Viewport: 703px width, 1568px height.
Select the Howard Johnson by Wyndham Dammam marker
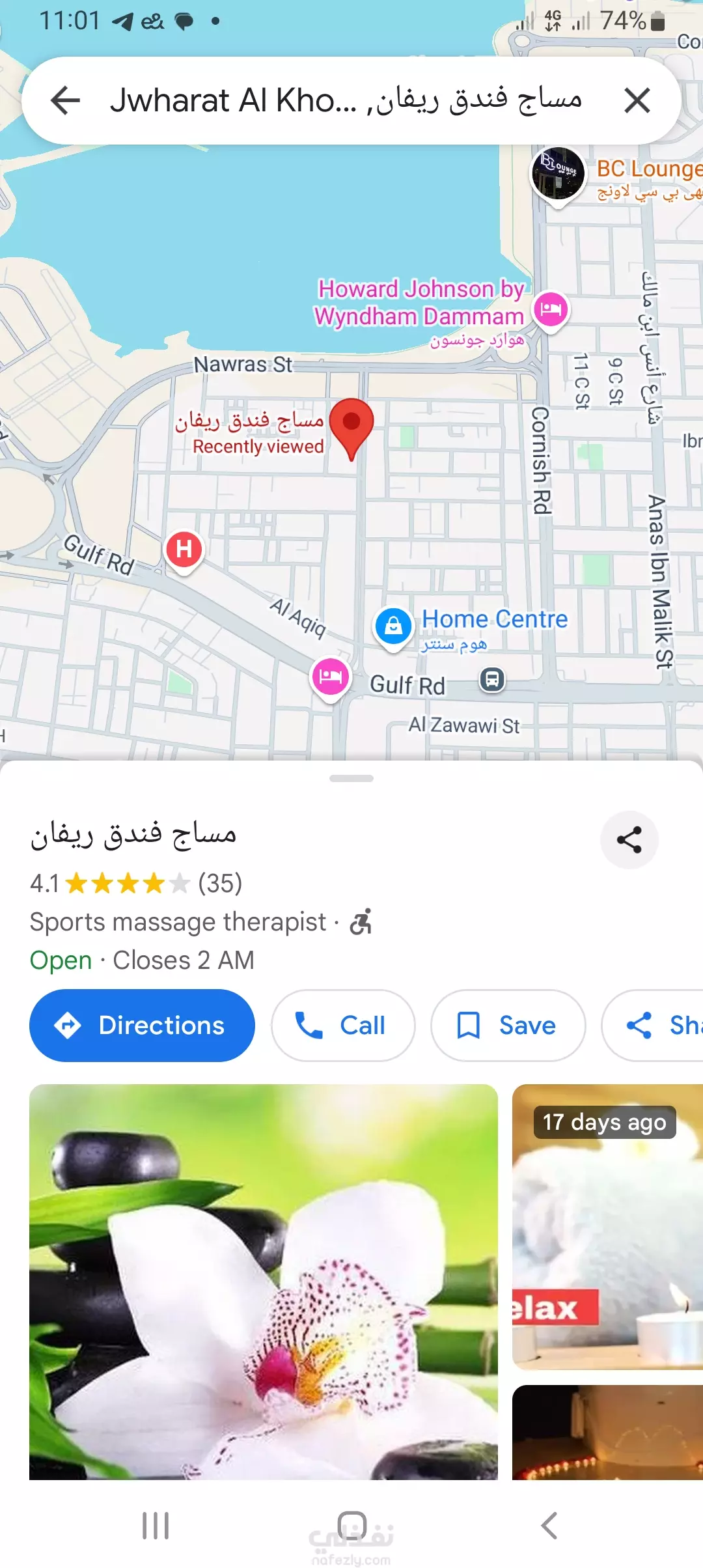(x=551, y=311)
